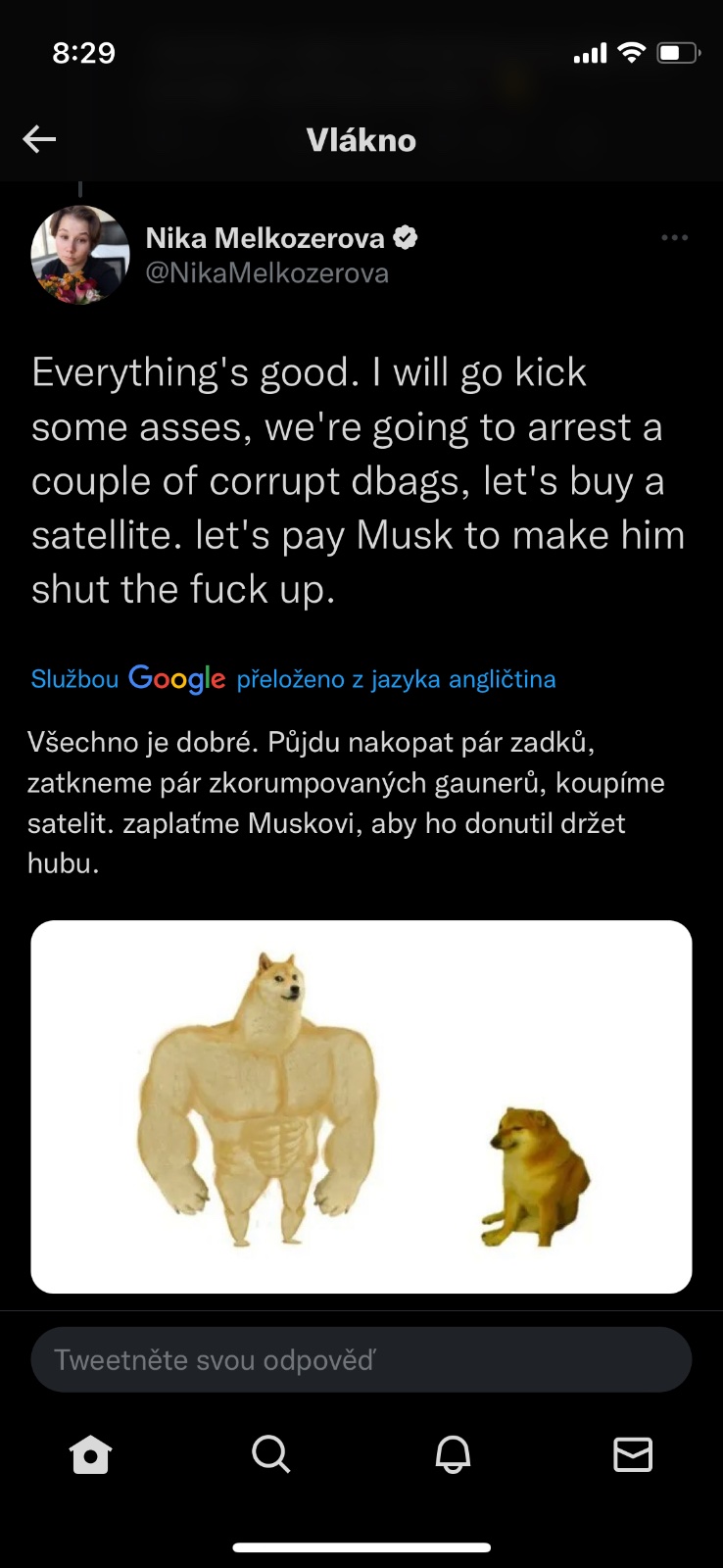Open the notifications bell tab
This screenshot has width=723, height=1568.
point(453,1454)
